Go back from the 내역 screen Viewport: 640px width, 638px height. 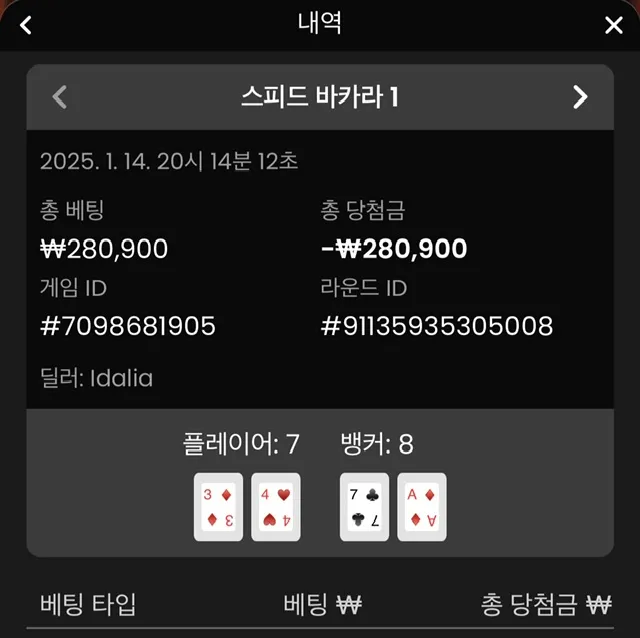(x=26, y=25)
